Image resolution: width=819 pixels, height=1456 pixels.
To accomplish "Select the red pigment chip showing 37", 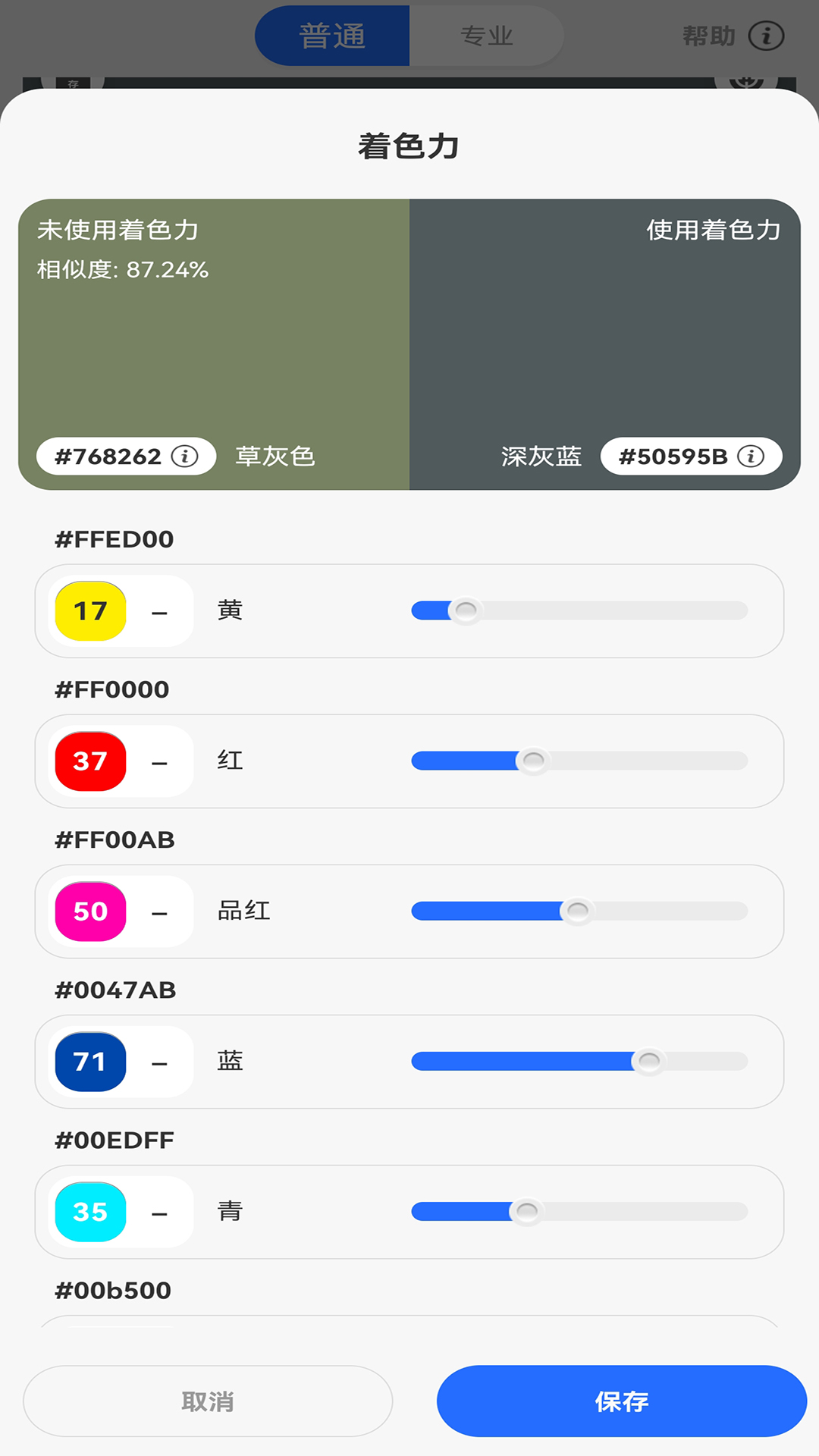I will 89,761.
